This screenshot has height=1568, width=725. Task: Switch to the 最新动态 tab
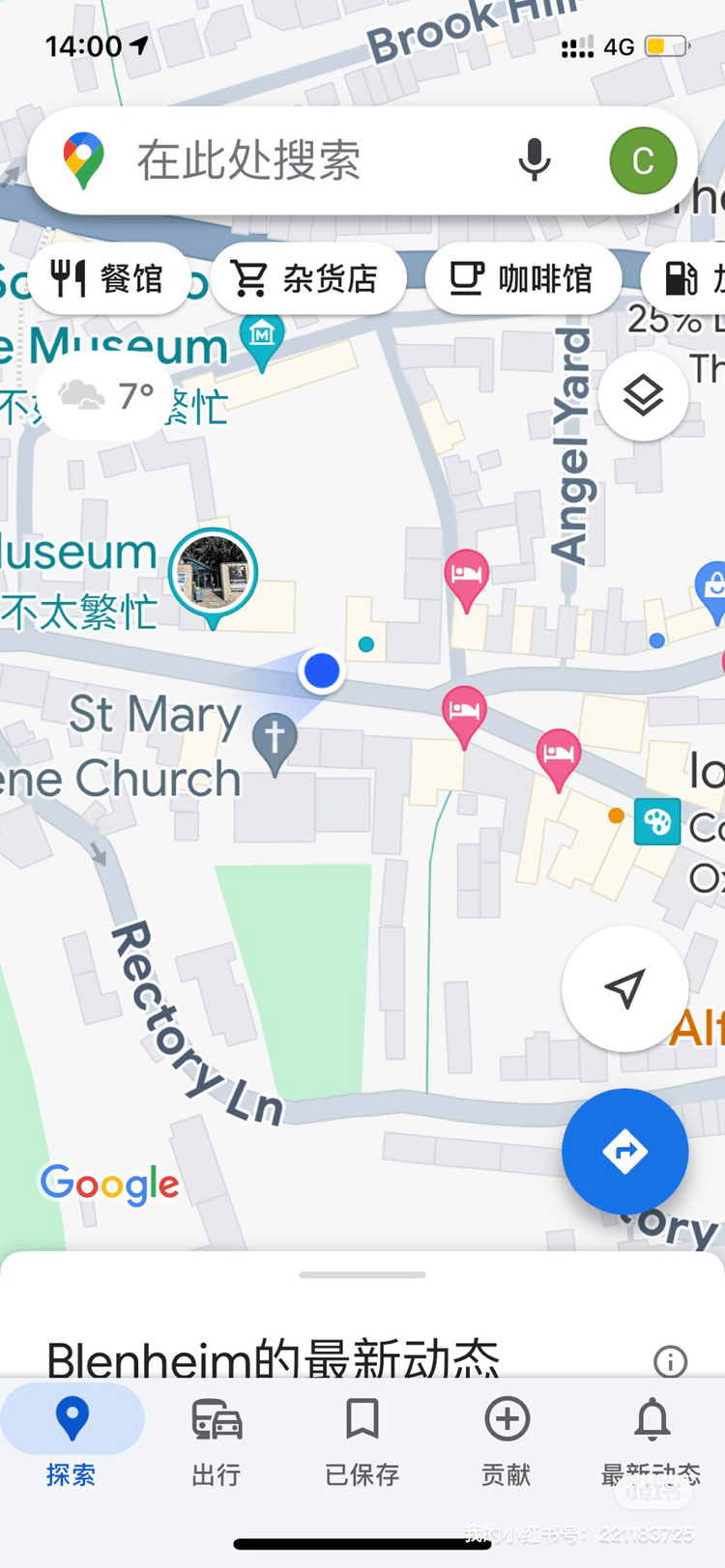(x=652, y=1440)
